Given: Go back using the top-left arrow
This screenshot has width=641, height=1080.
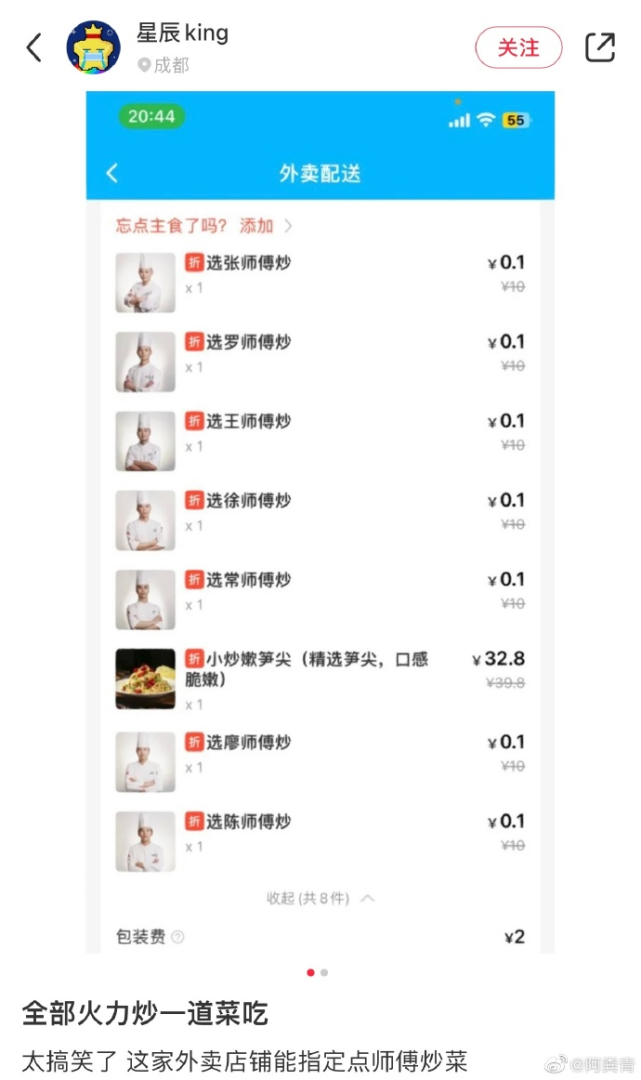Looking at the screenshot, I should point(34,48).
